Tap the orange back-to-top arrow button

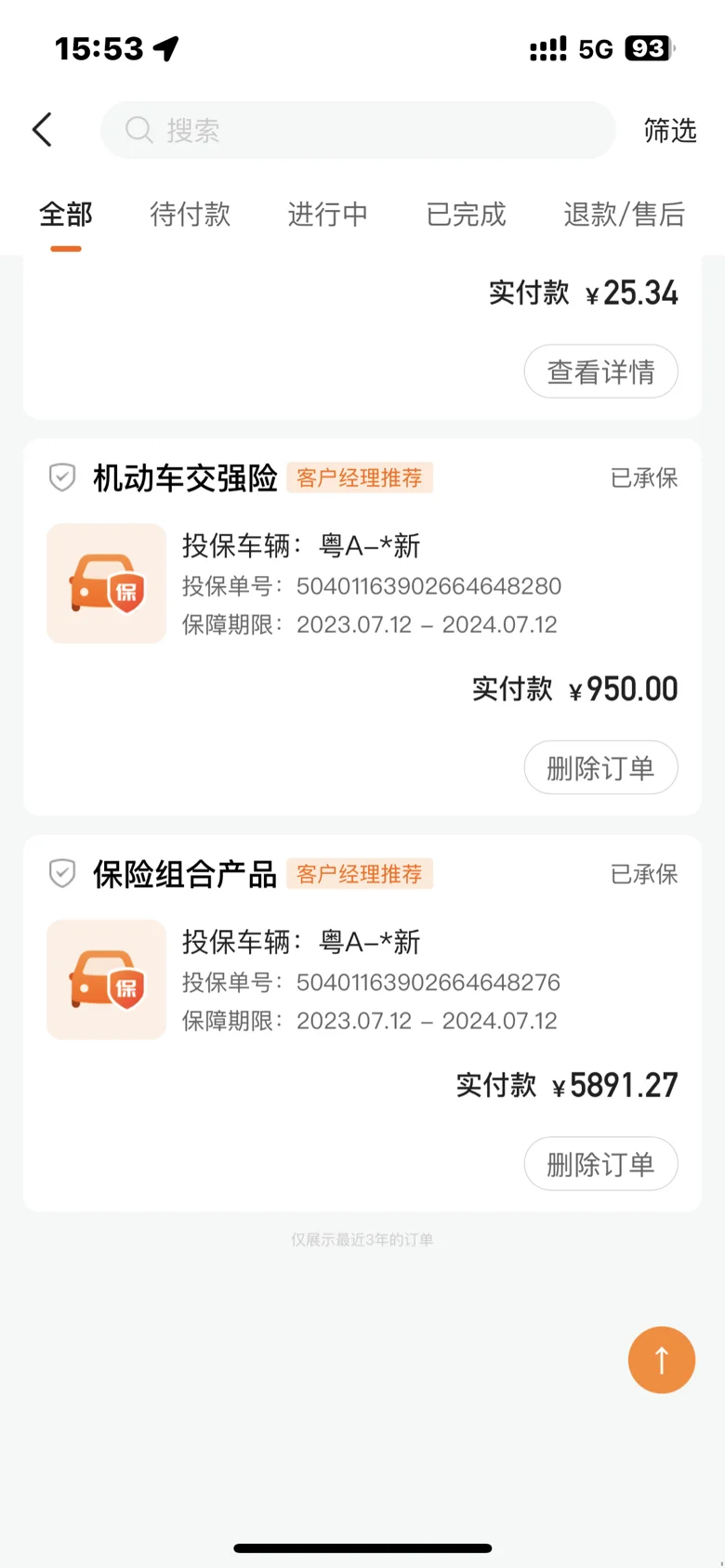(662, 1360)
